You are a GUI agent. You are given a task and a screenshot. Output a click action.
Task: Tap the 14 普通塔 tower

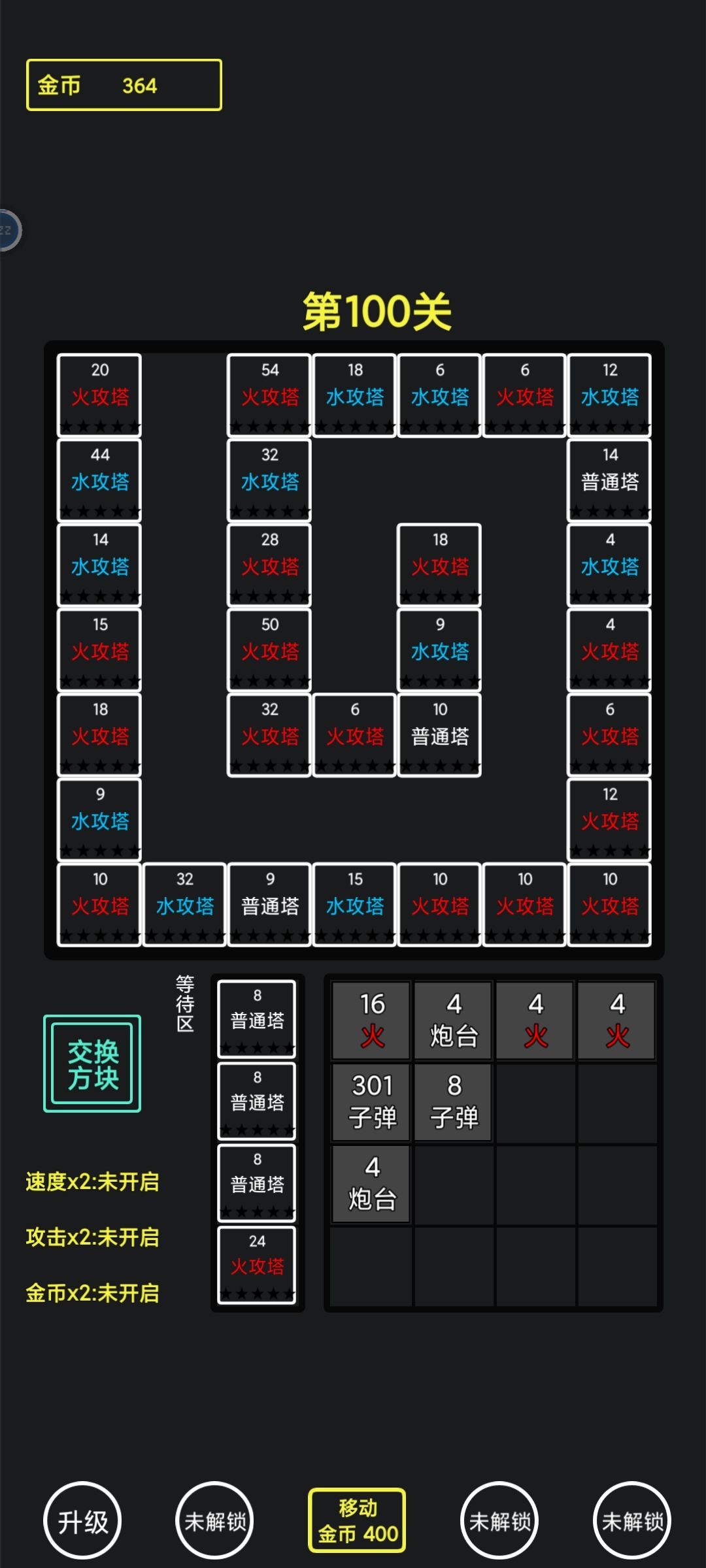(x=609, y=480)
